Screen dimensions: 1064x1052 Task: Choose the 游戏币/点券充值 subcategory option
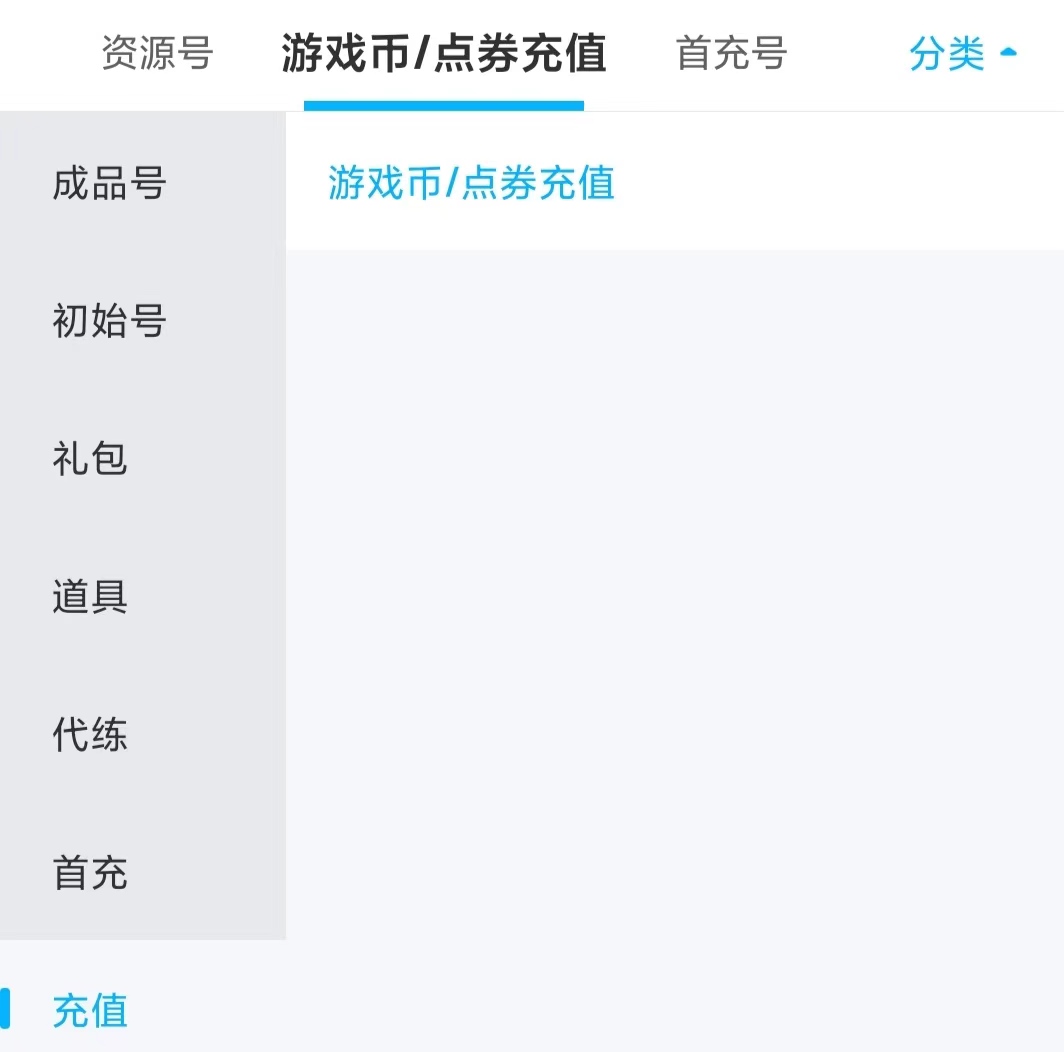tap(471, 183)
